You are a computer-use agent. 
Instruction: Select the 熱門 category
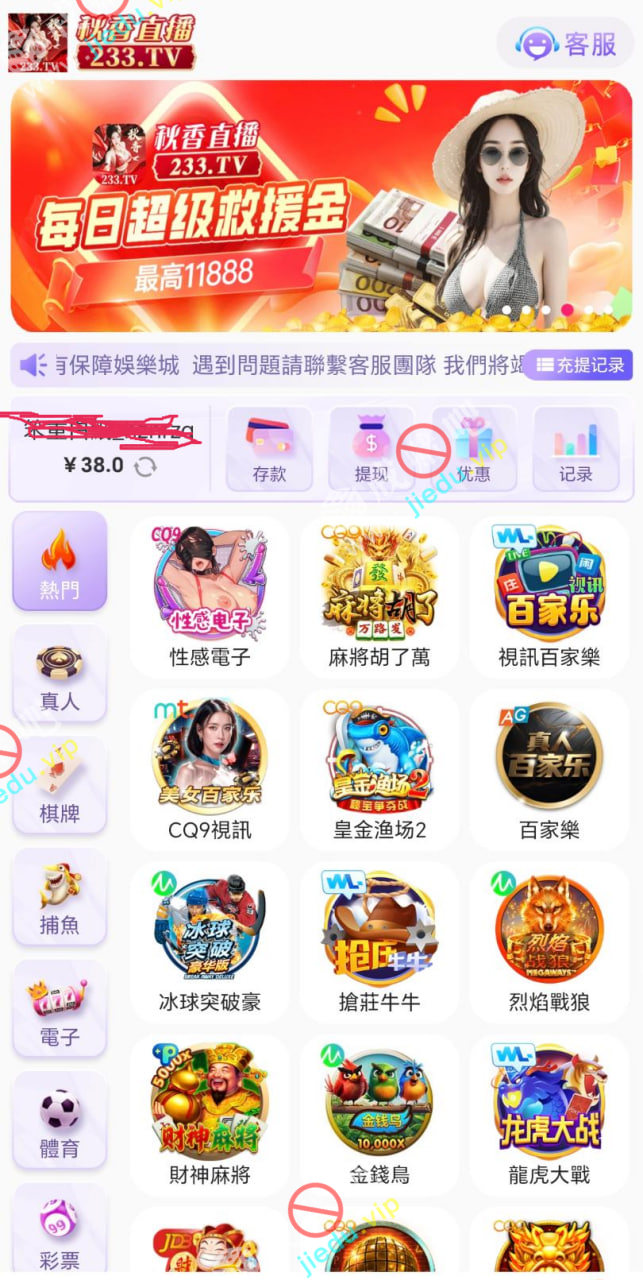[59, 561]
